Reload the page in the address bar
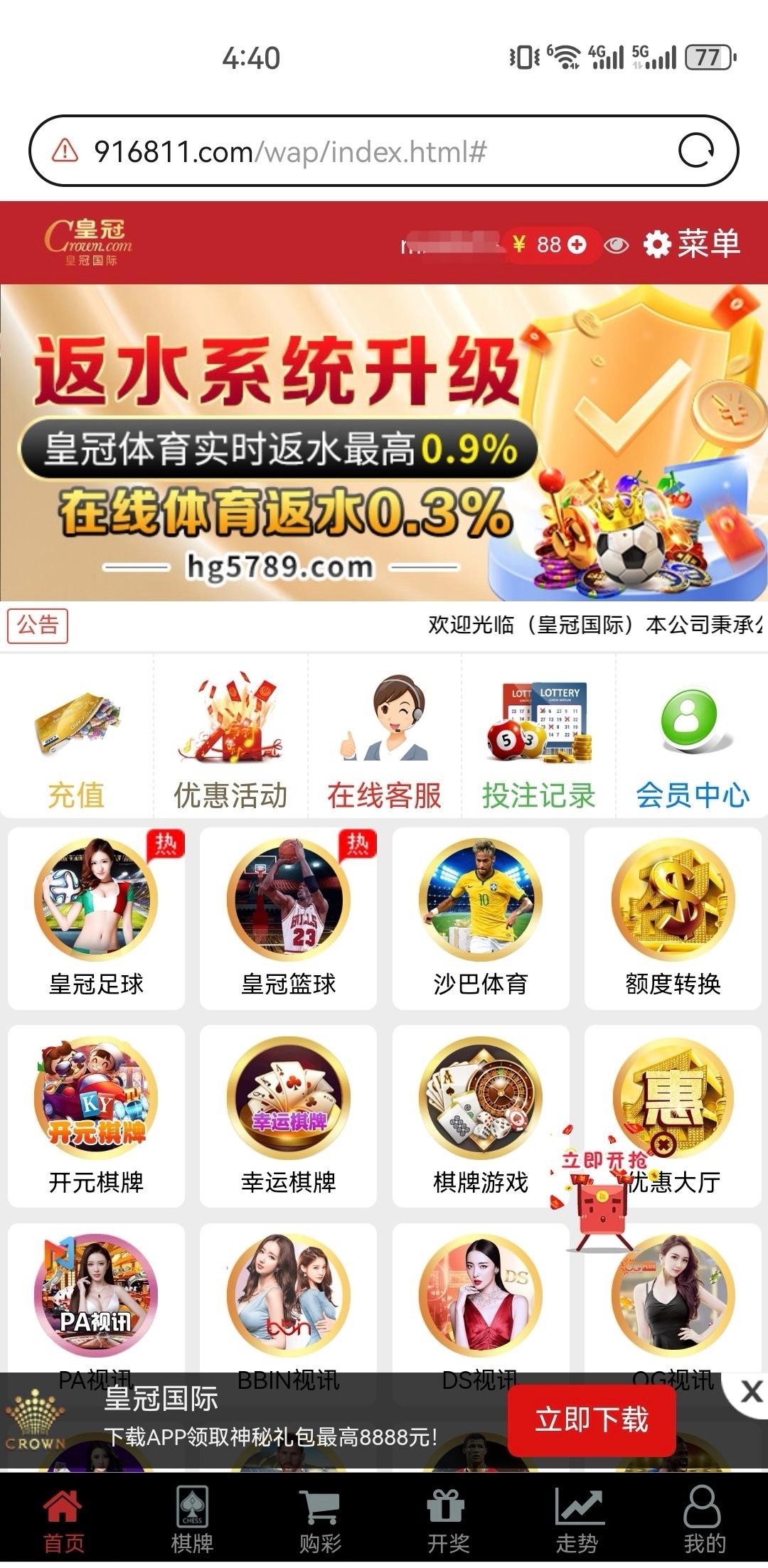This screenshot has height=1568, width=768. point(695,151)
